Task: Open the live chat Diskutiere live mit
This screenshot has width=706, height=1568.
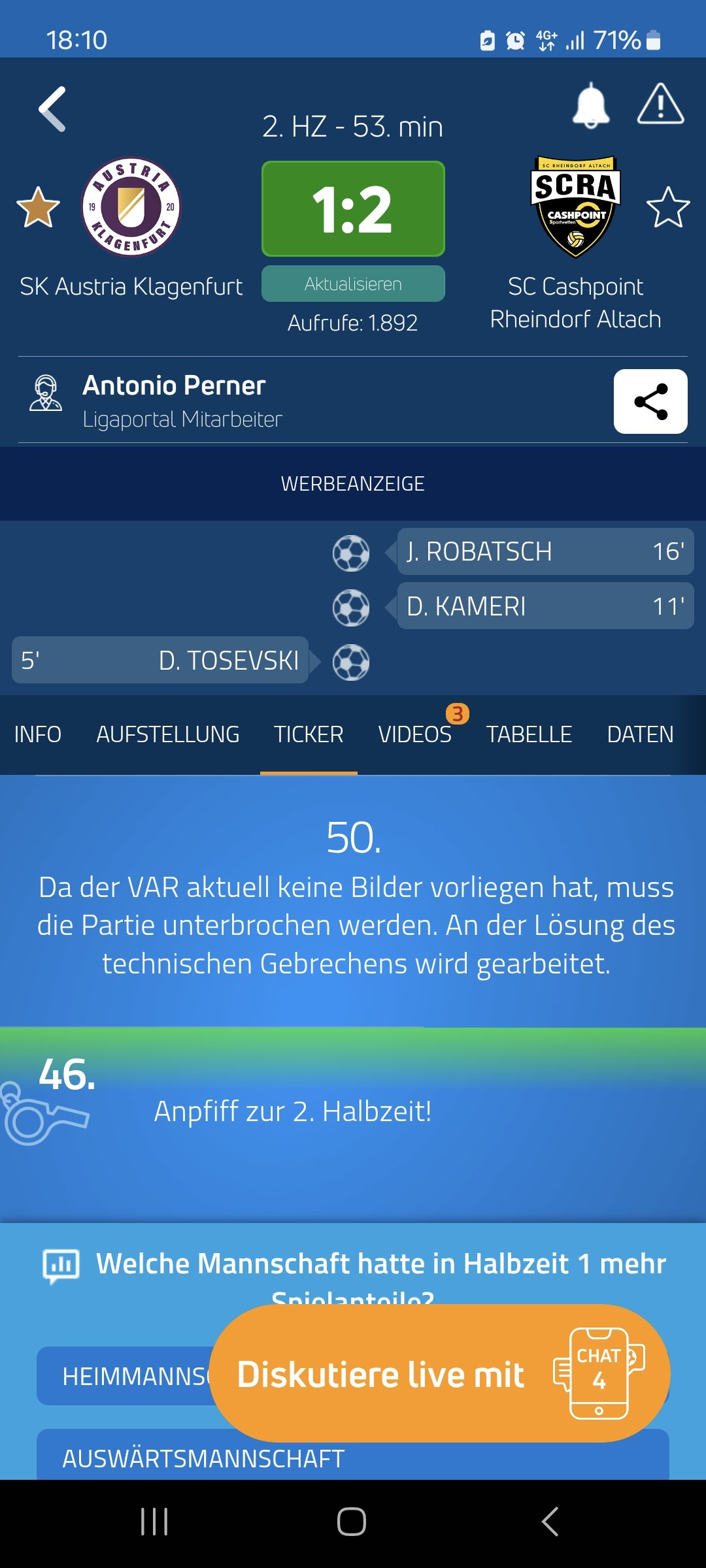Action: (x=440, y=1373)
